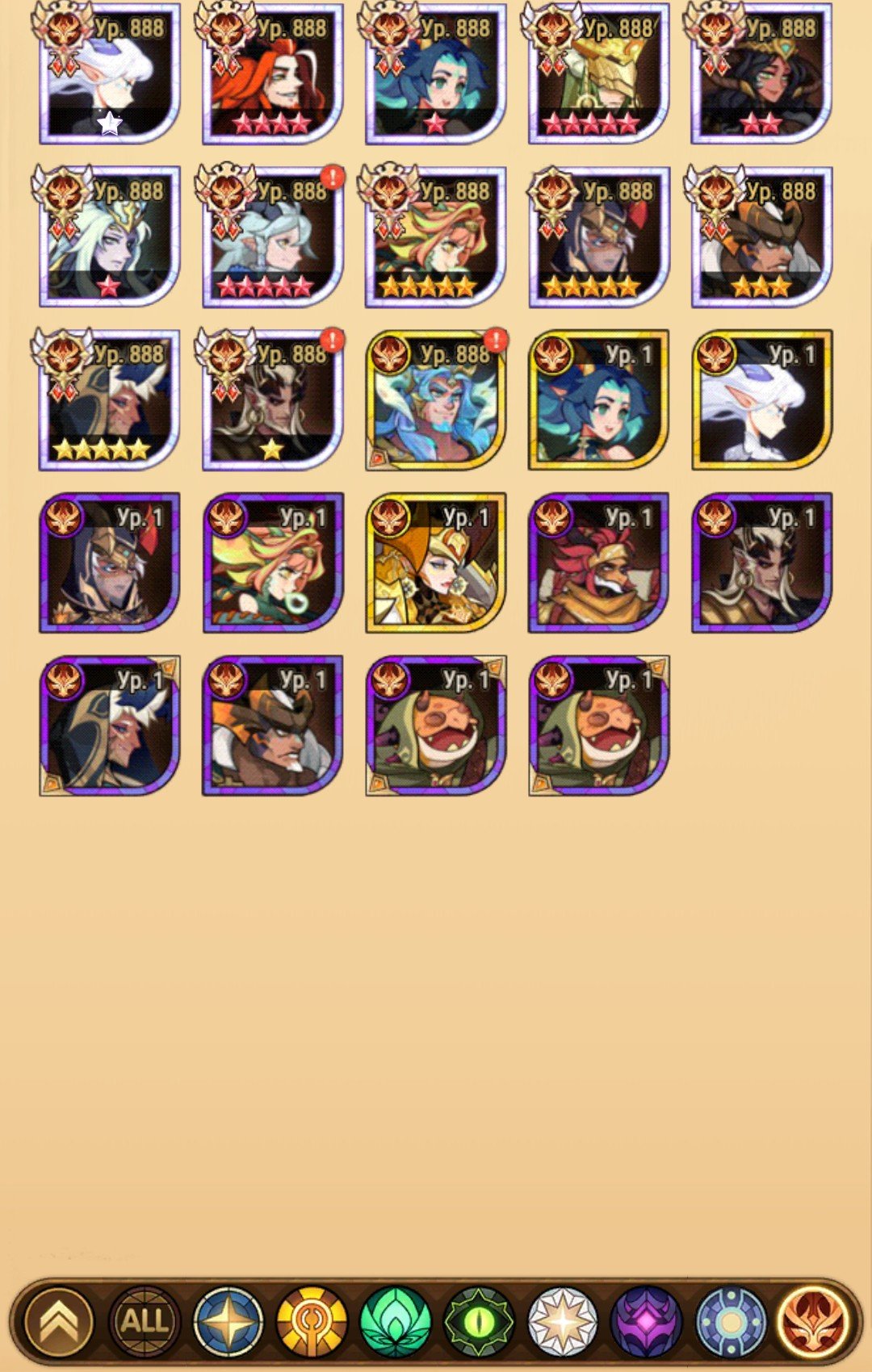Open red-haired hero with four red stars

click(273, 74)
